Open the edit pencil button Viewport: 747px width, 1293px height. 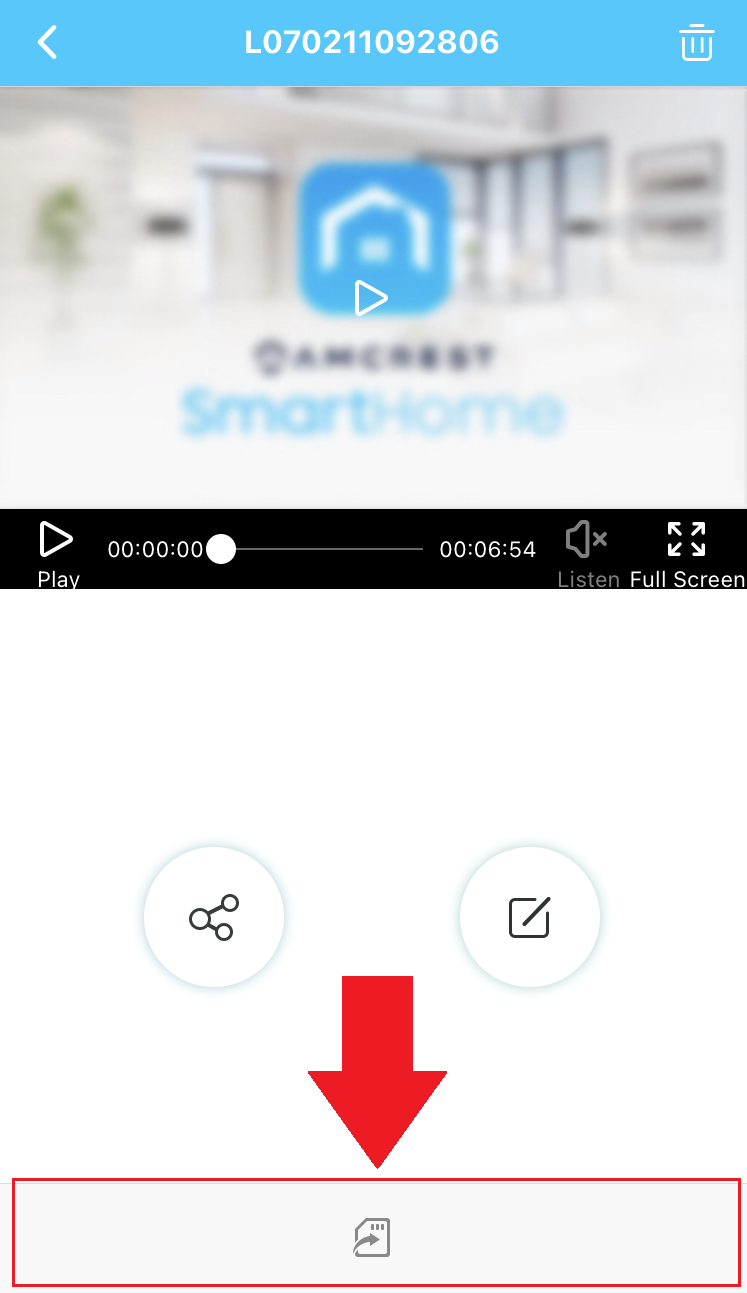tap(530, 917)
